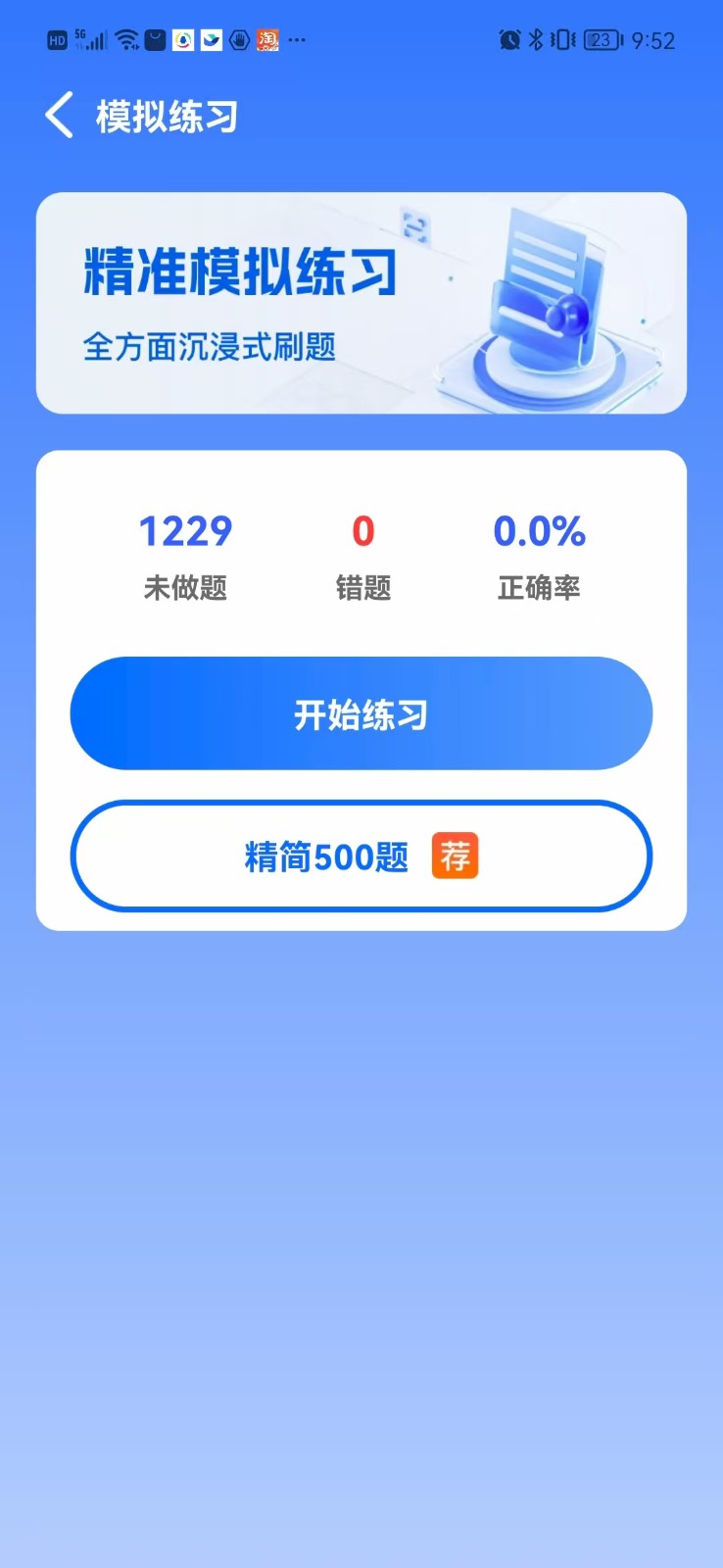Click the 5G signal strength icon
The image size is (723, 1568).
coord(89,38)
